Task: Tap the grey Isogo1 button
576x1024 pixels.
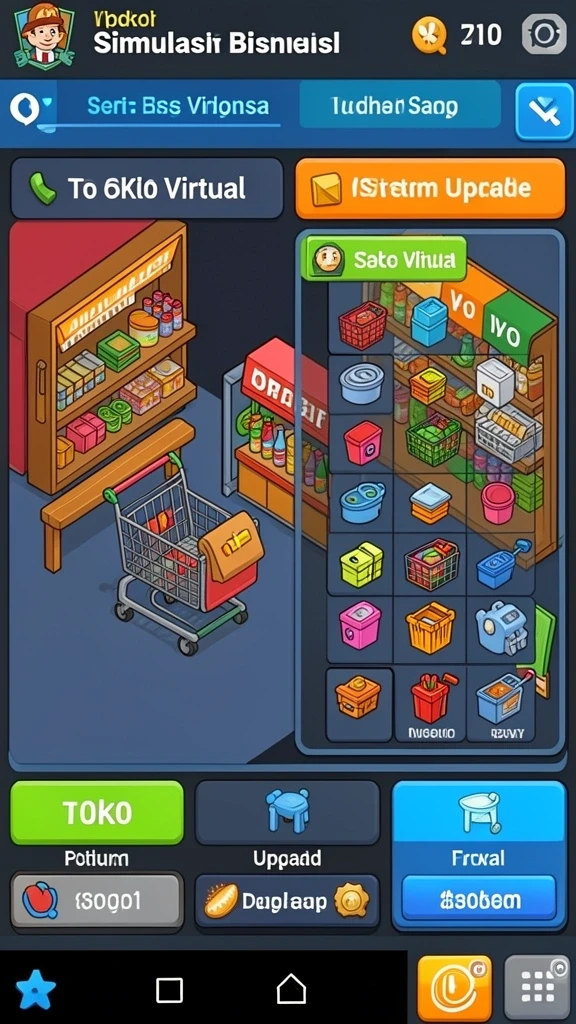Action: point(97,901)
